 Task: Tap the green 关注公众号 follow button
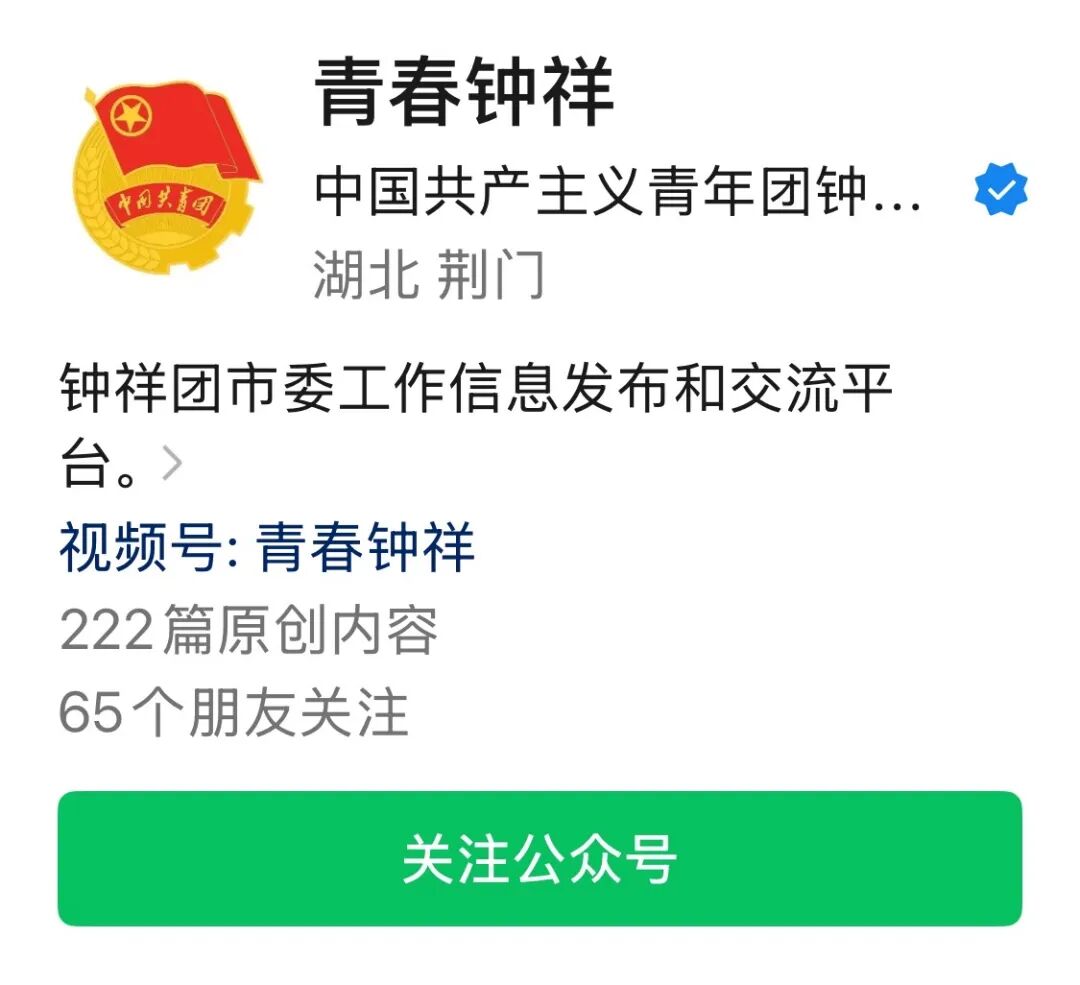(x=540, y=858)
